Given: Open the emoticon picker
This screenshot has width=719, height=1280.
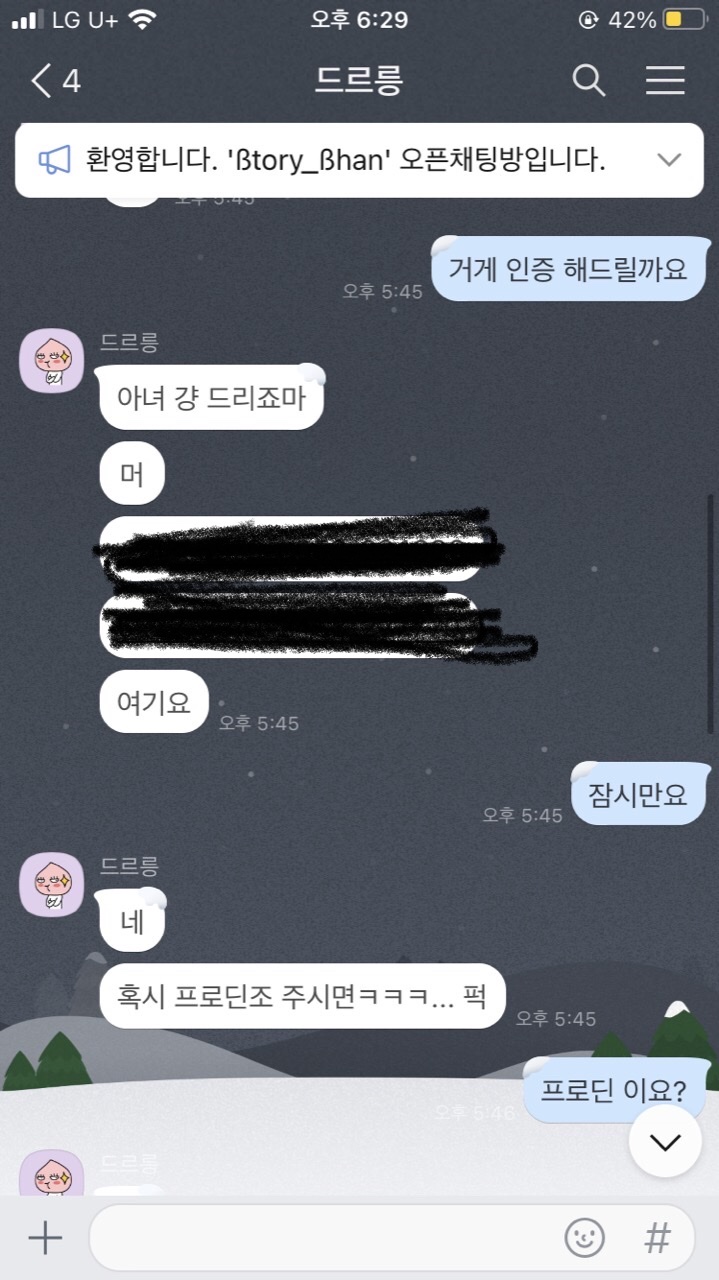Looking at the screenshot, I should tap(585, 1238).
